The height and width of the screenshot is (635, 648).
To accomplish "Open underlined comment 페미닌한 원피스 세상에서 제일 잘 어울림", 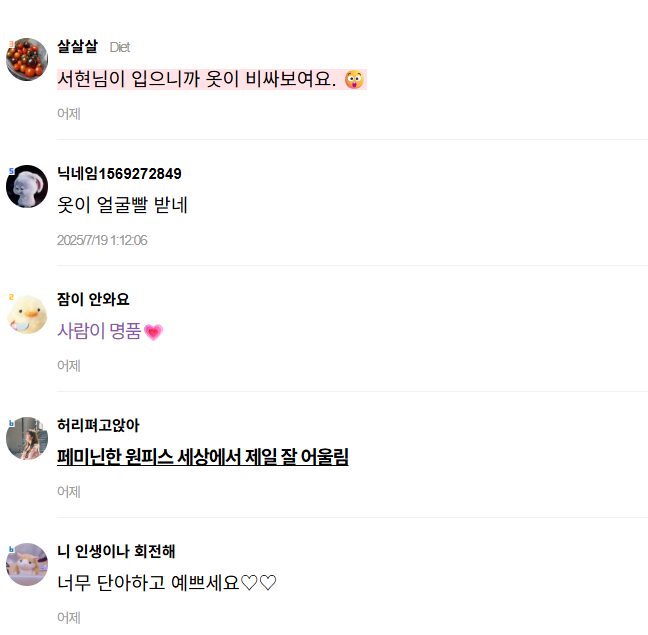I will [203, 458].
